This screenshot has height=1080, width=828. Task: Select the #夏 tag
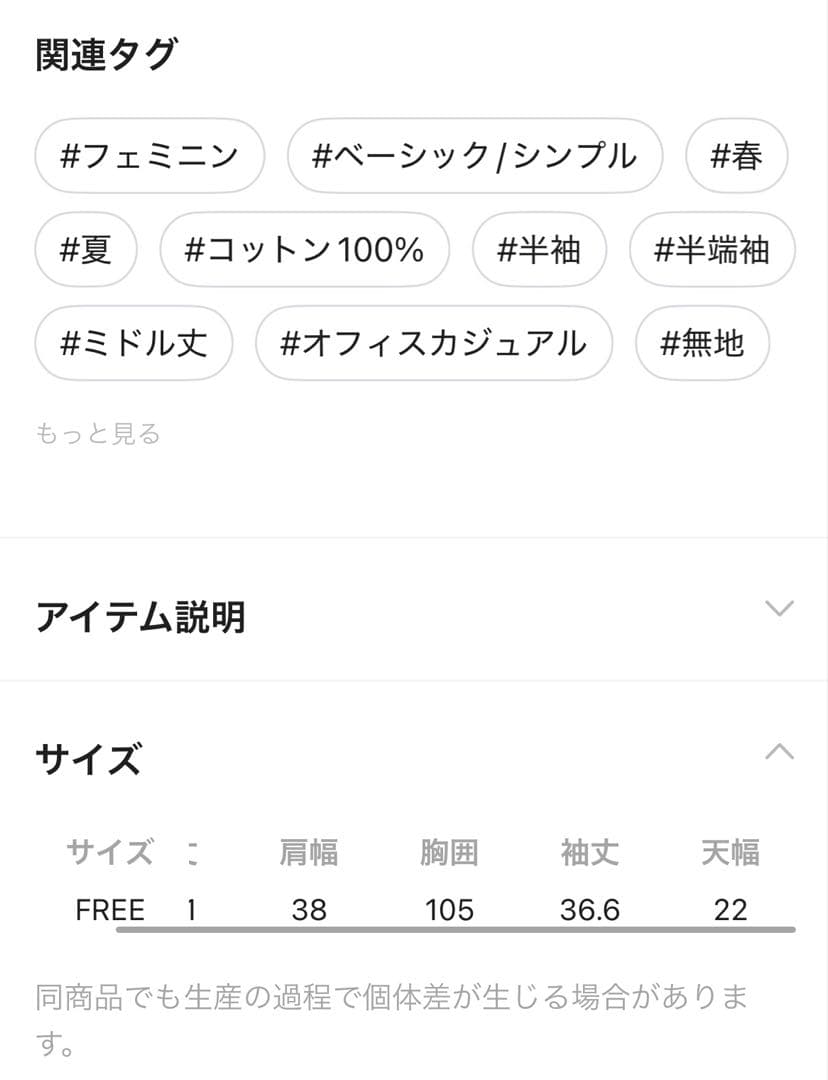pos(85,250)
